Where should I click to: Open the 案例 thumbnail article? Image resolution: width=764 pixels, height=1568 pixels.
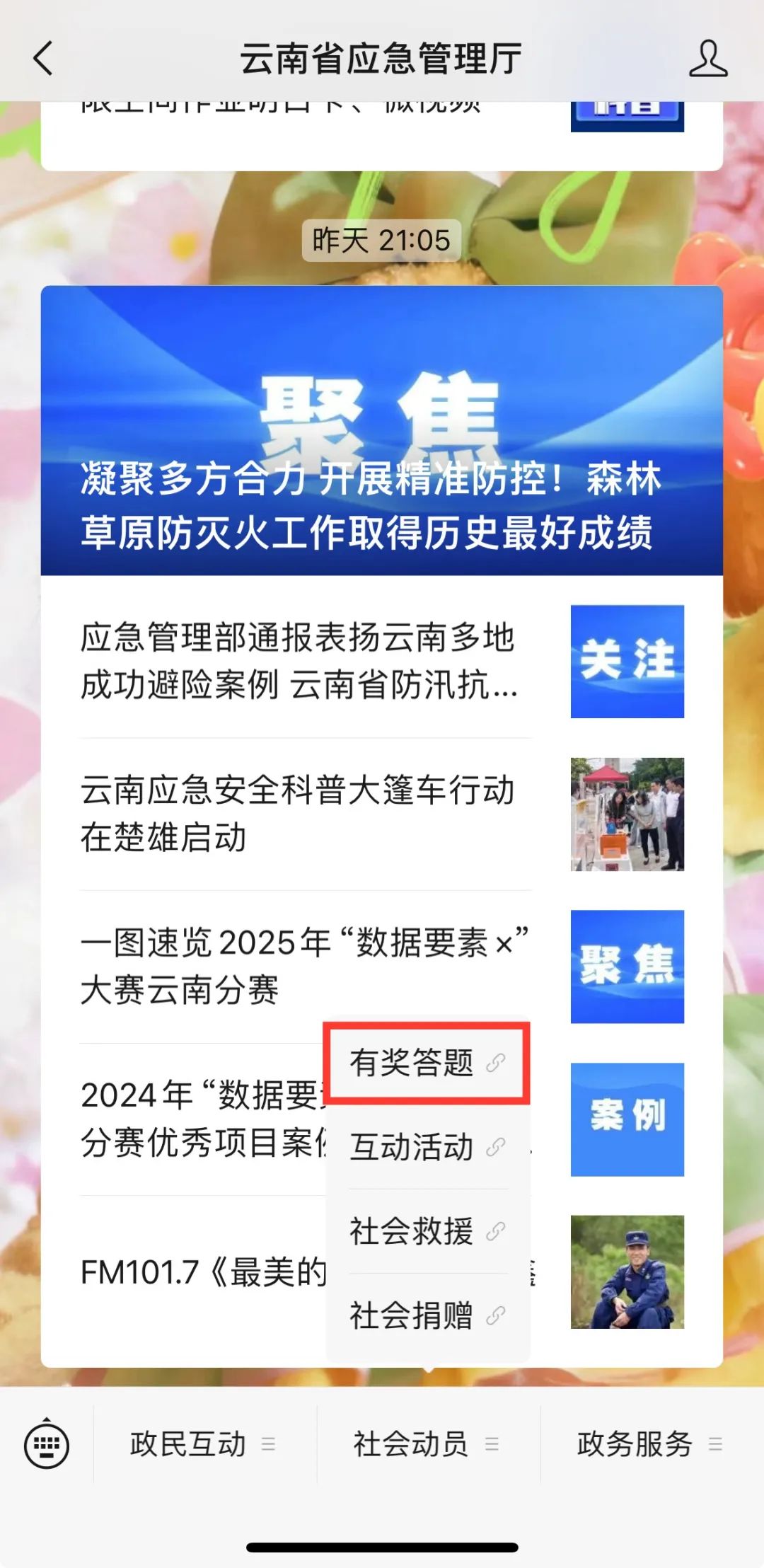click(627, 1119)
